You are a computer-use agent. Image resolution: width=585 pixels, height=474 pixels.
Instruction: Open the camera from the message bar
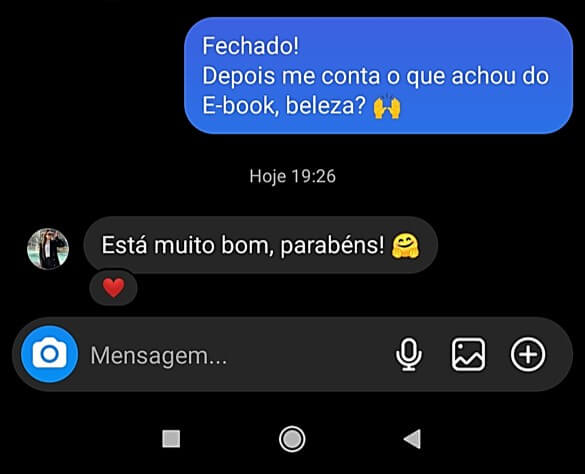coord(50,354)
